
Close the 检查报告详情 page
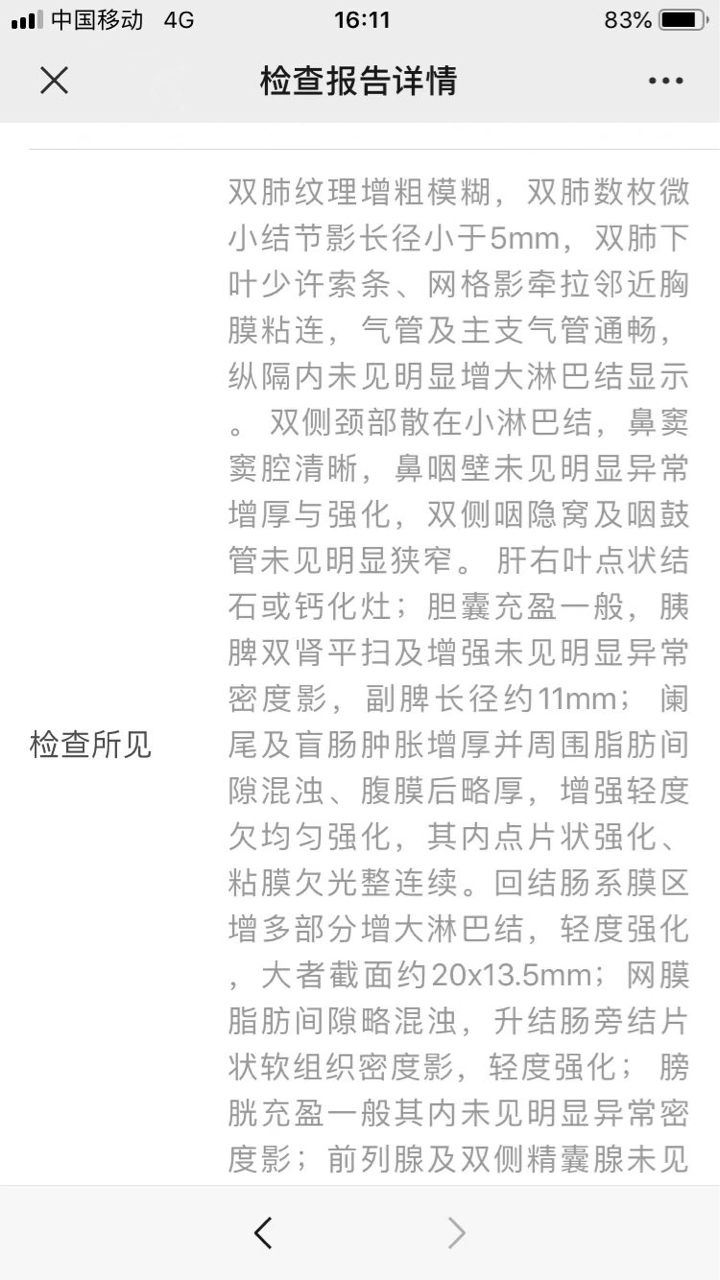pos(54,81)
